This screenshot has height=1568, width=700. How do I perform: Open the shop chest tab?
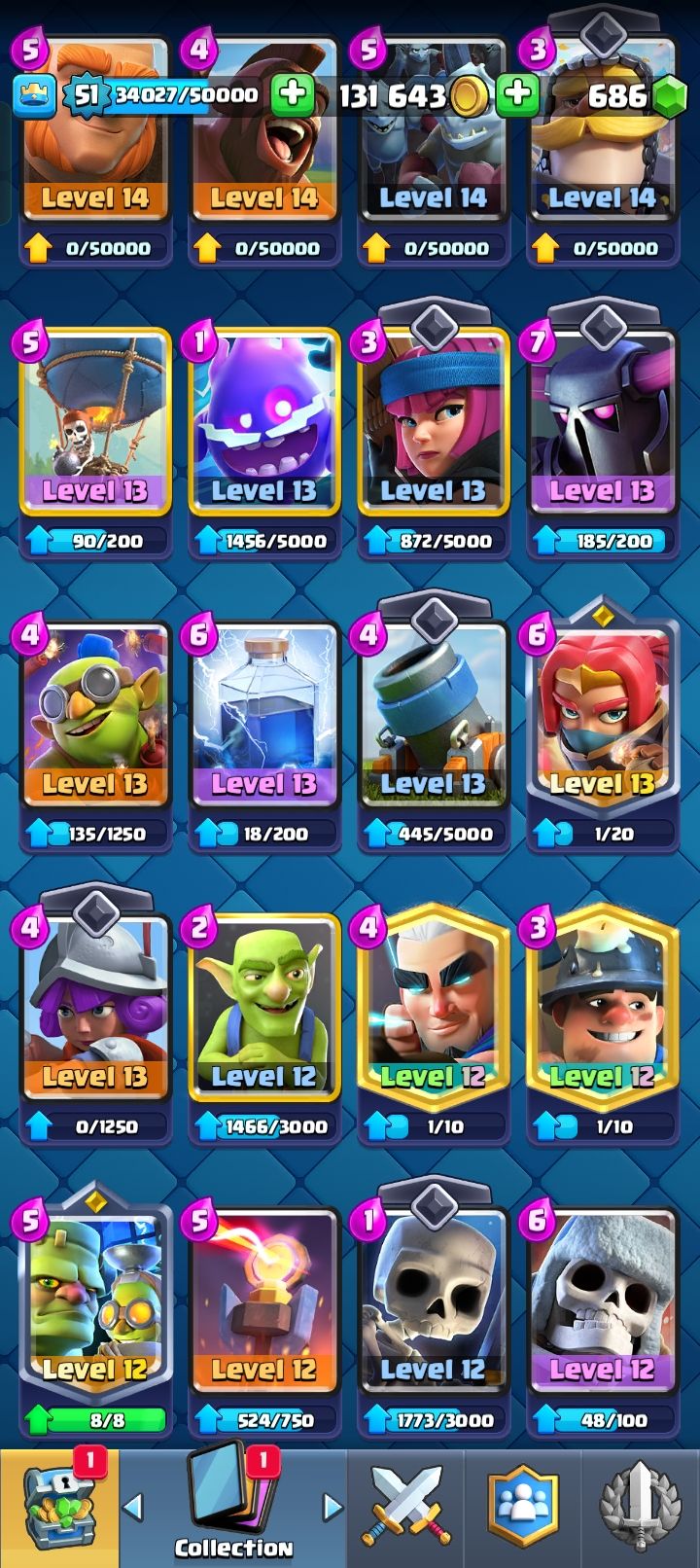[60, 1508]
